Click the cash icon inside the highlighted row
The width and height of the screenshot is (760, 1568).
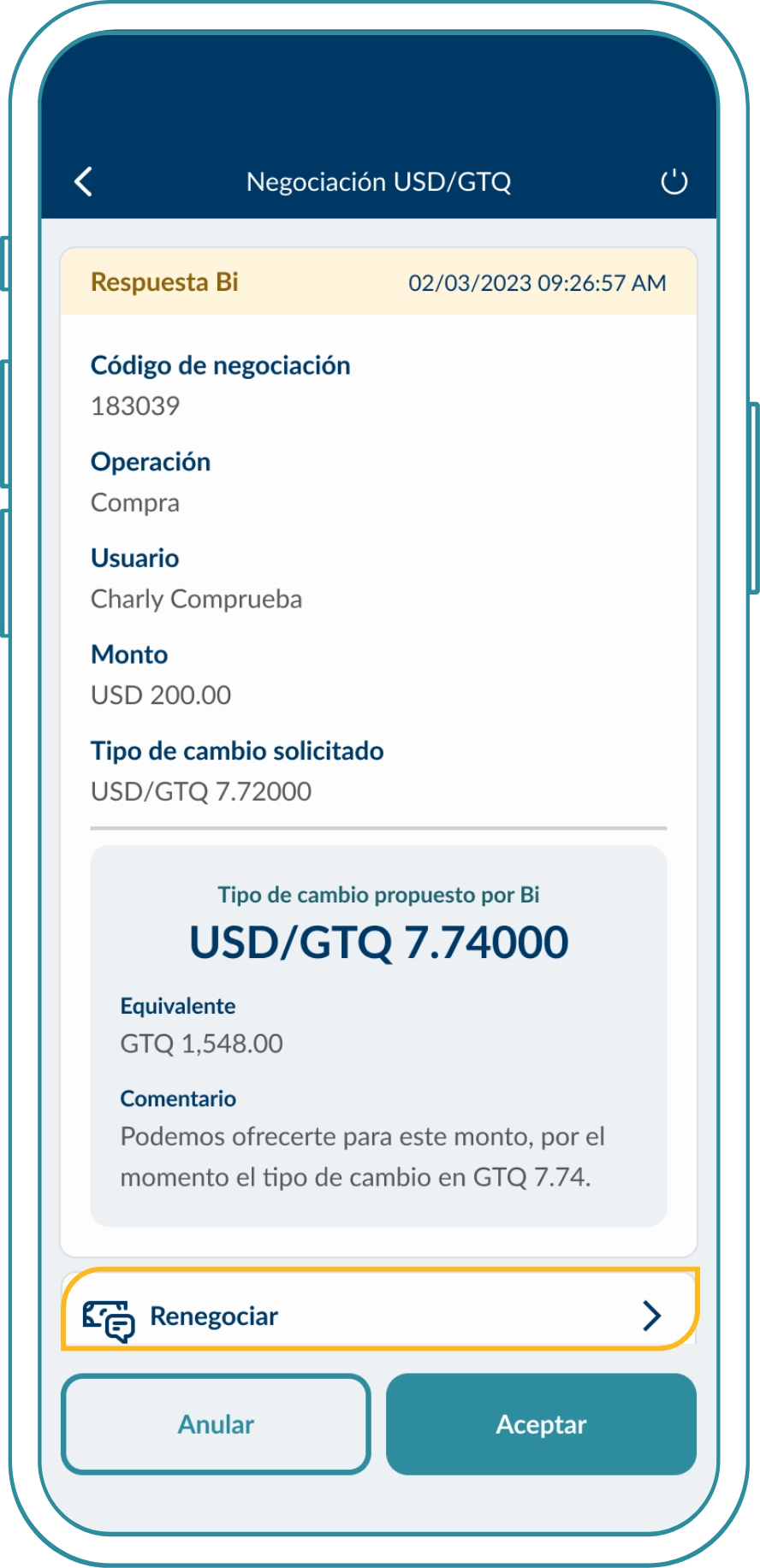(x=108, y=1315)
